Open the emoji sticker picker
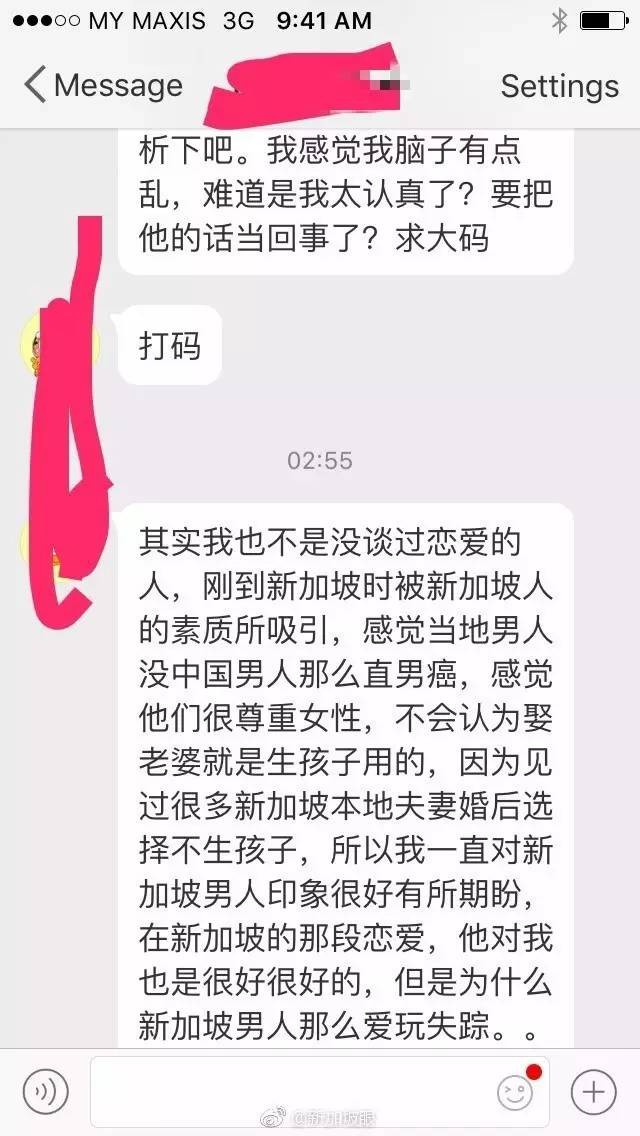640x1136 pixels. pyautogui.click(x=516, y=1090)
